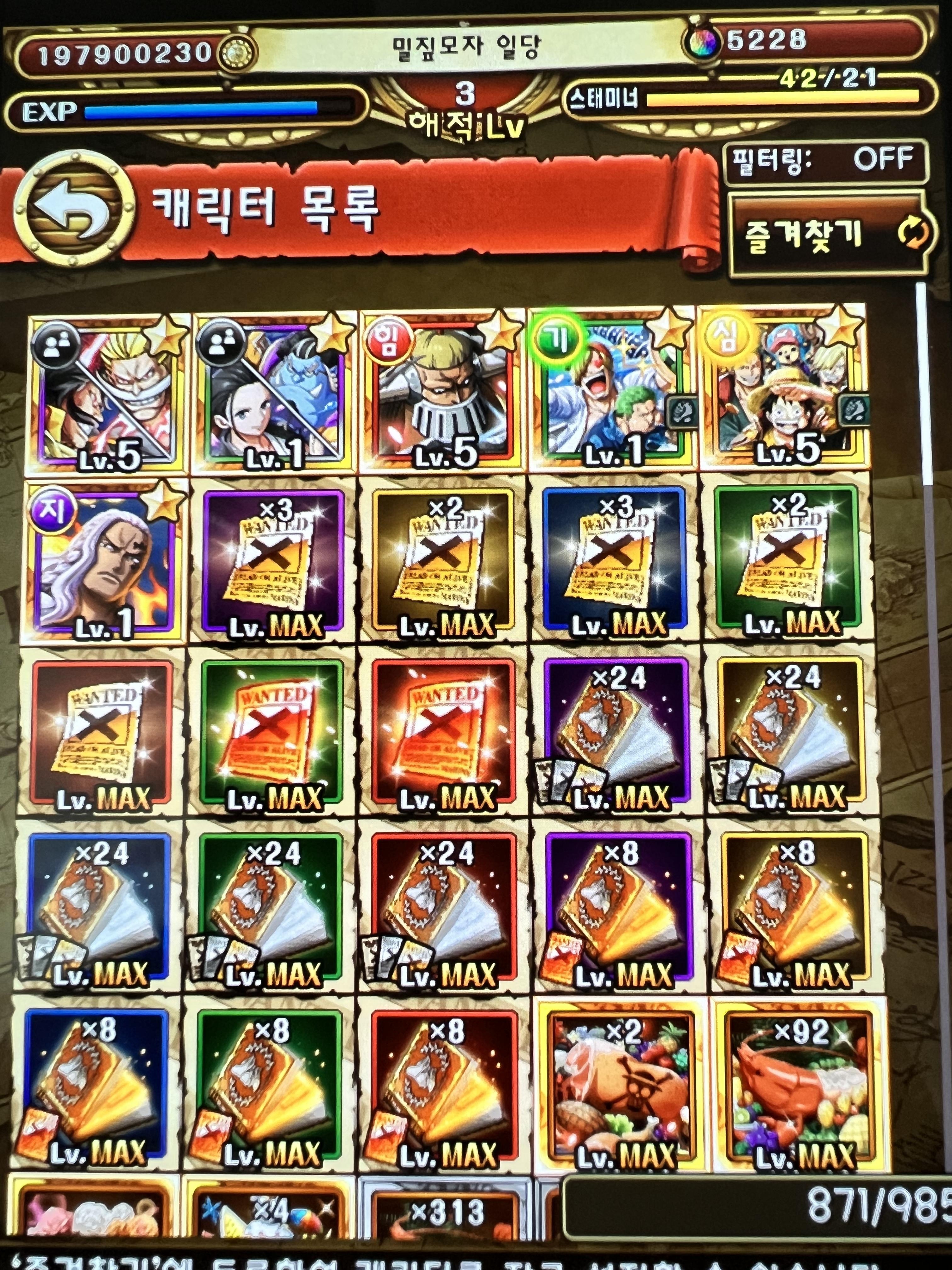
Task: Choose the blue manual book ×24 item
Action: click(98, 907)
